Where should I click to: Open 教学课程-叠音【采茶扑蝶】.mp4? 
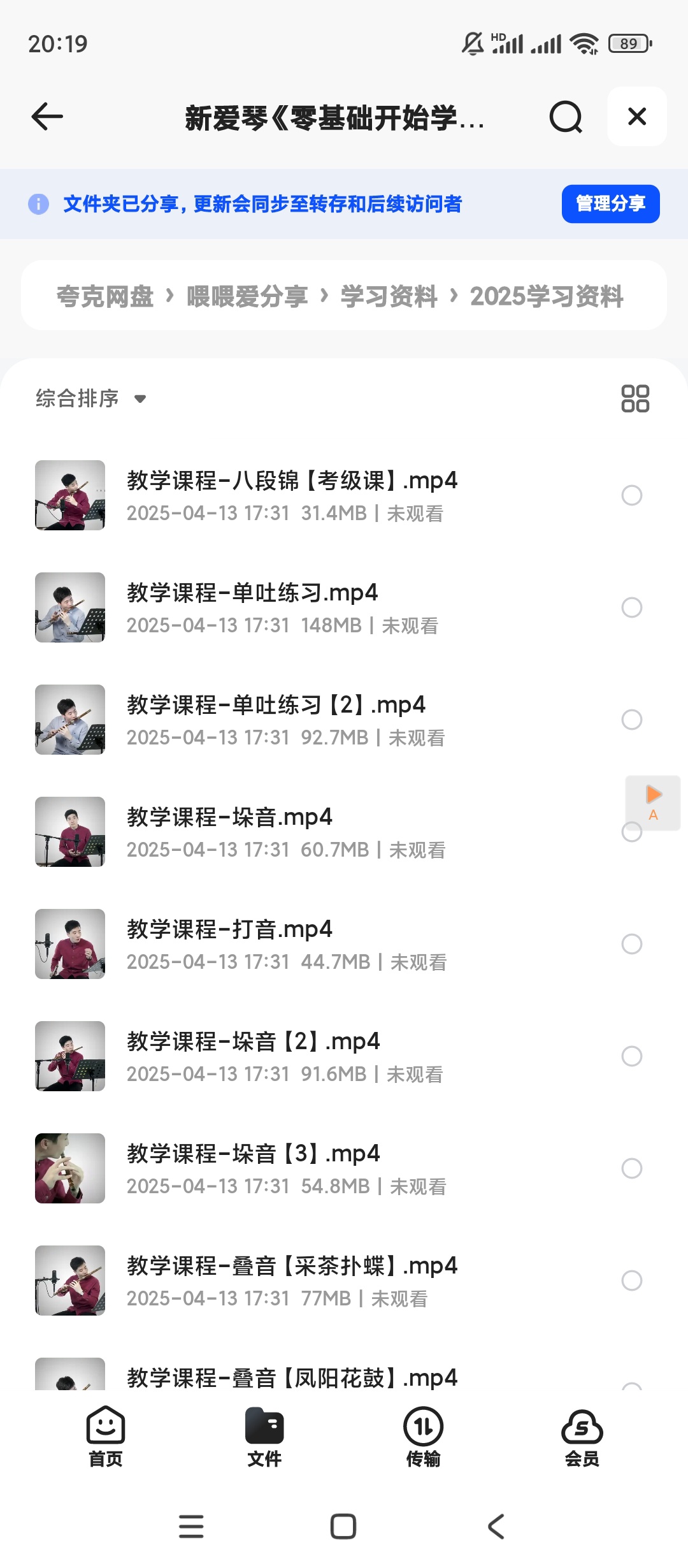pyautogui.click(x=292, y=1281)
